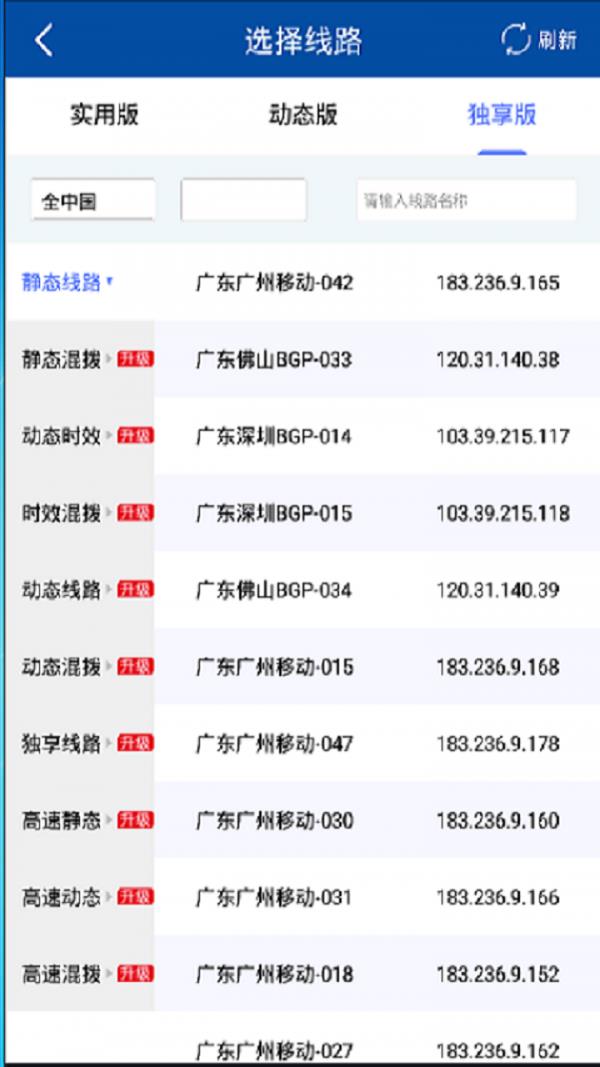The image size is (600, 1067).
Task: Focus the line name search field
Action: (467, 200)
